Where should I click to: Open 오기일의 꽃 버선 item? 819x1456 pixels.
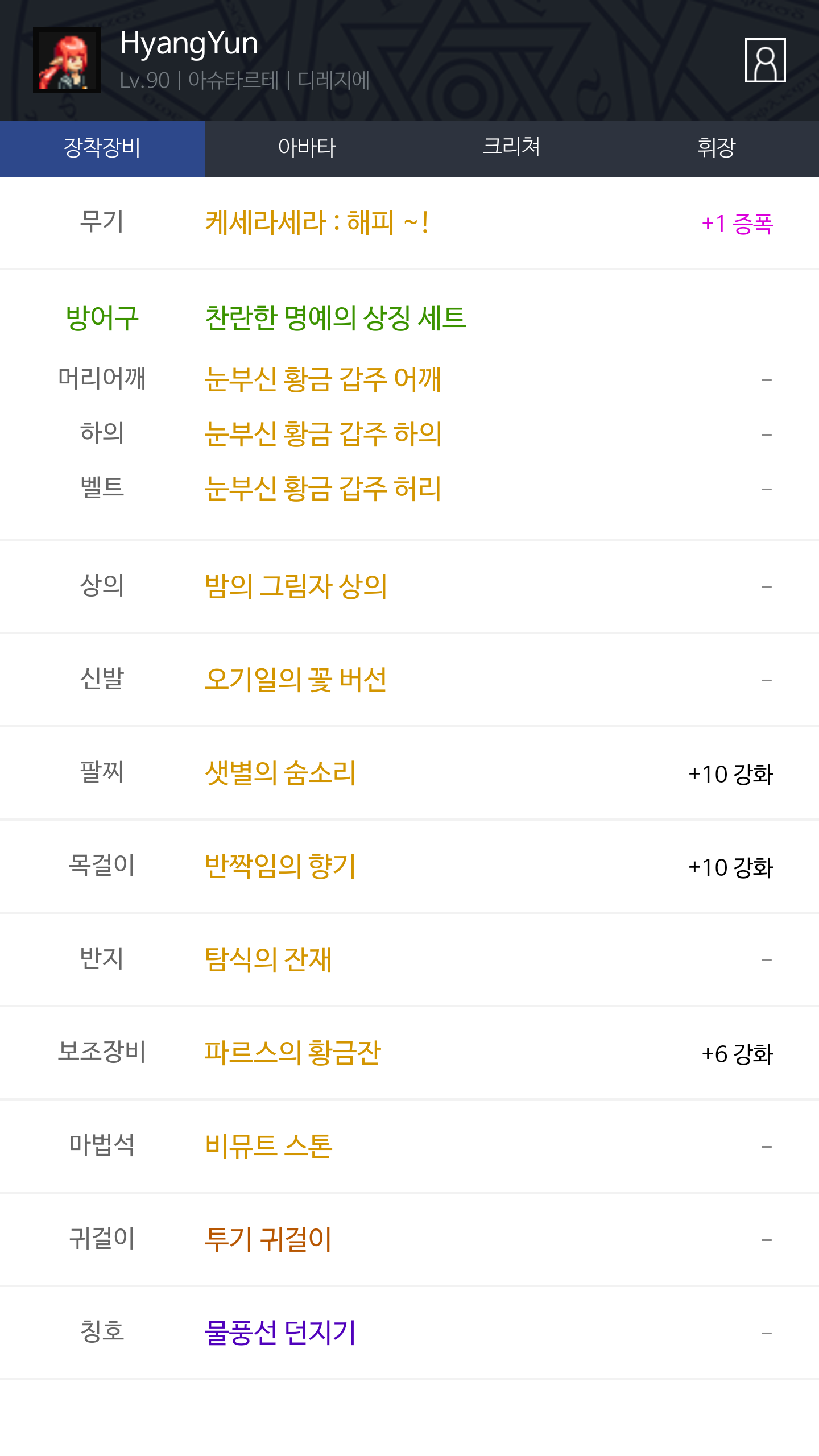tap(296, 680)
